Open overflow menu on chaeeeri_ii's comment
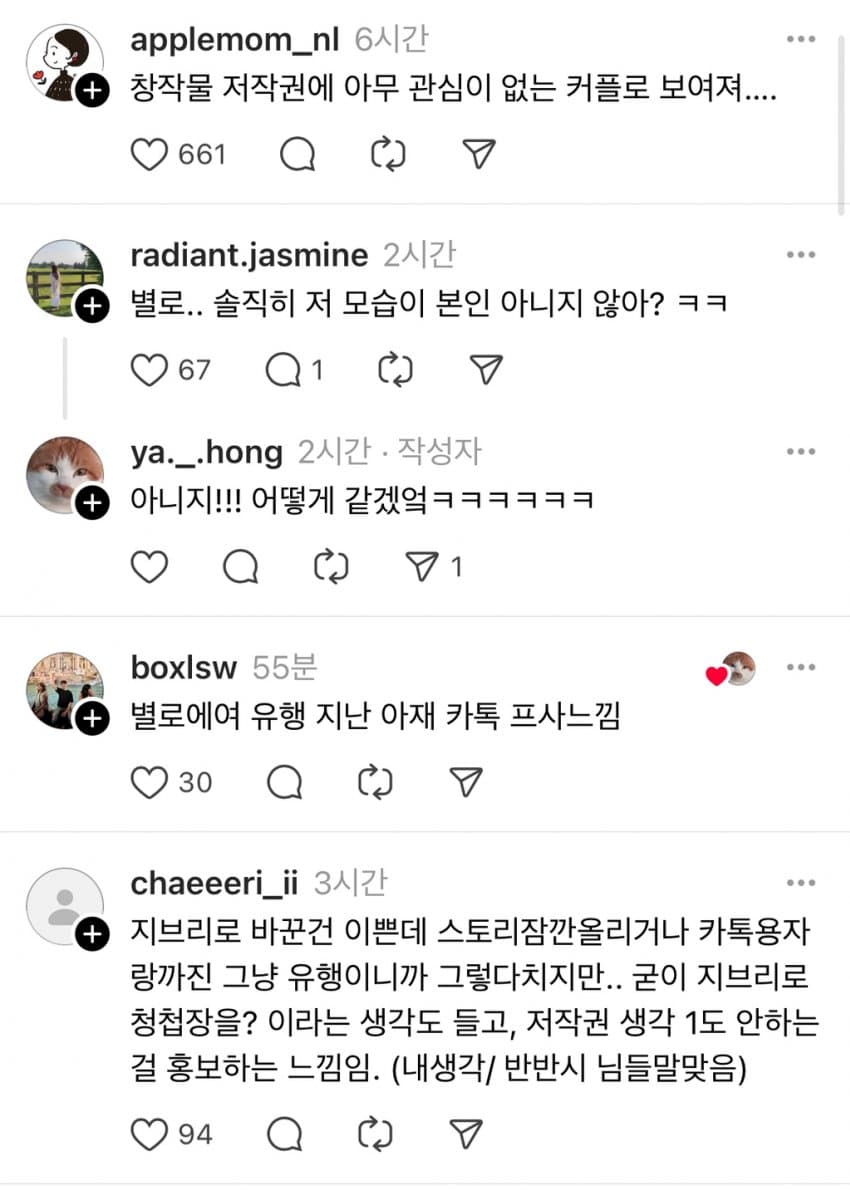 click(x=801, y=884)
